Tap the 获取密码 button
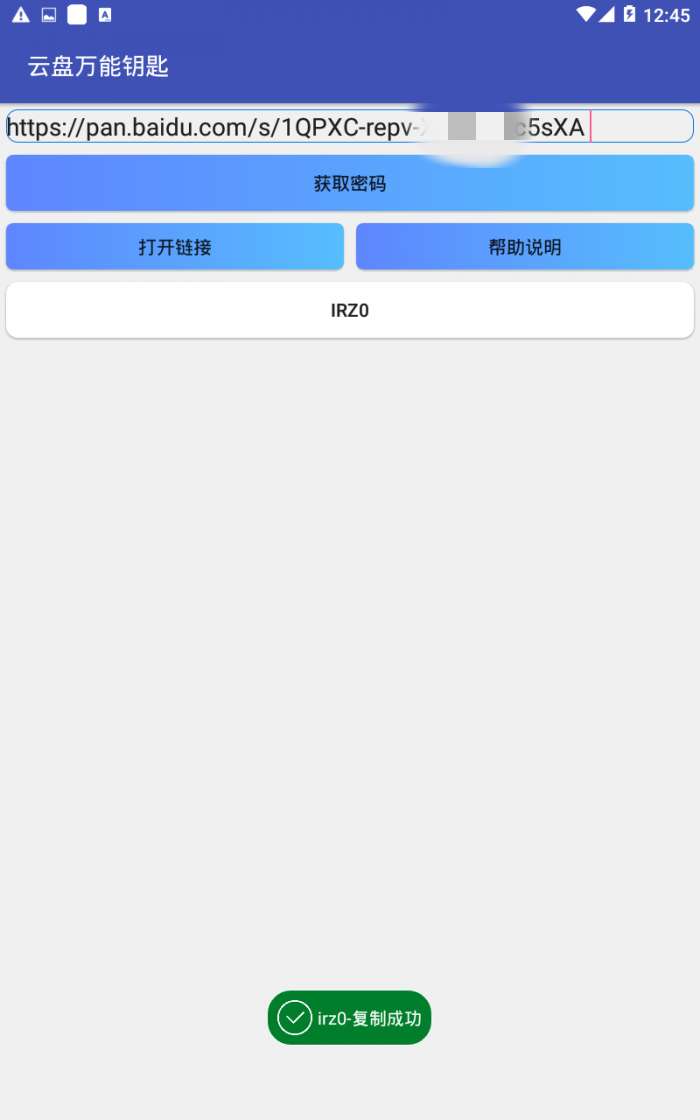The width and height of the screenshot is (700, 1120). [x=350, y=184]
